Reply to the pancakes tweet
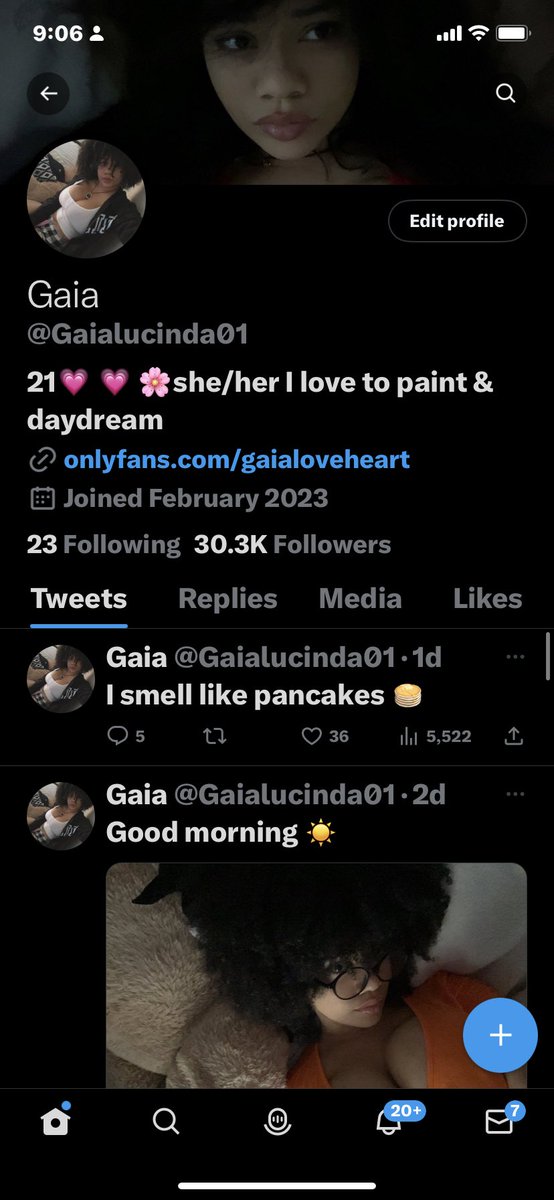554x1200 pixels. (x=125, y=736)
